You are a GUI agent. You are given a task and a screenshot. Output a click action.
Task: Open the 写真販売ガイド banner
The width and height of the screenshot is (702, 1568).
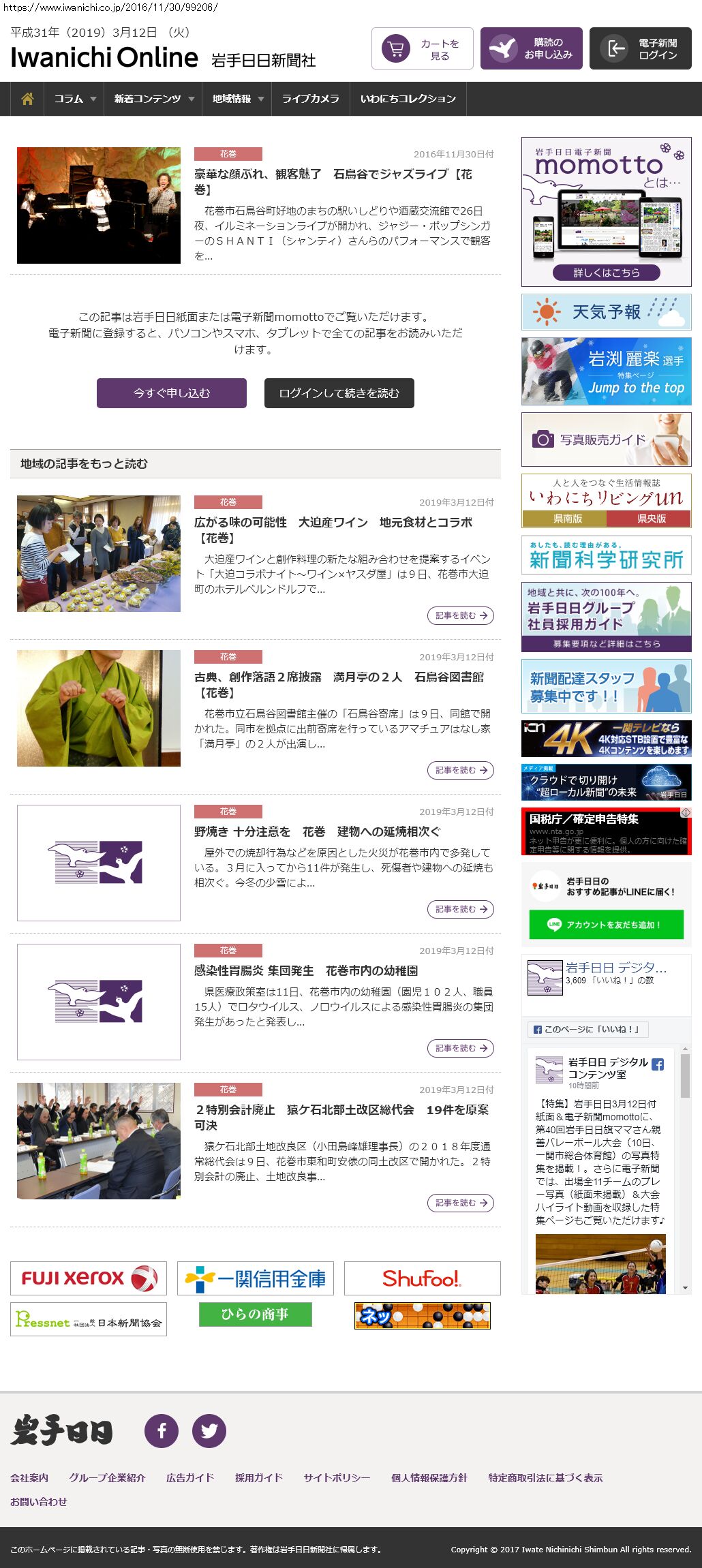pyautogui.click(x=606, y=440)
